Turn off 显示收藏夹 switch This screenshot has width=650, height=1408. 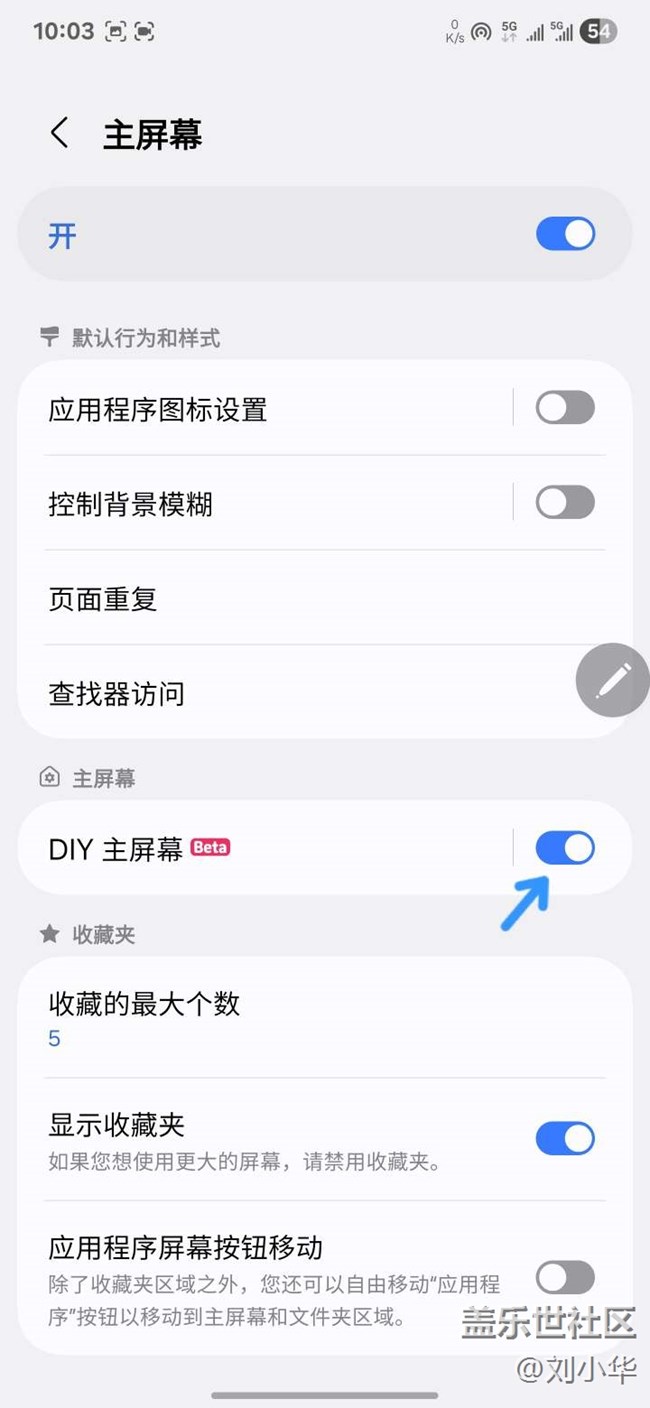pos(565,1138)
